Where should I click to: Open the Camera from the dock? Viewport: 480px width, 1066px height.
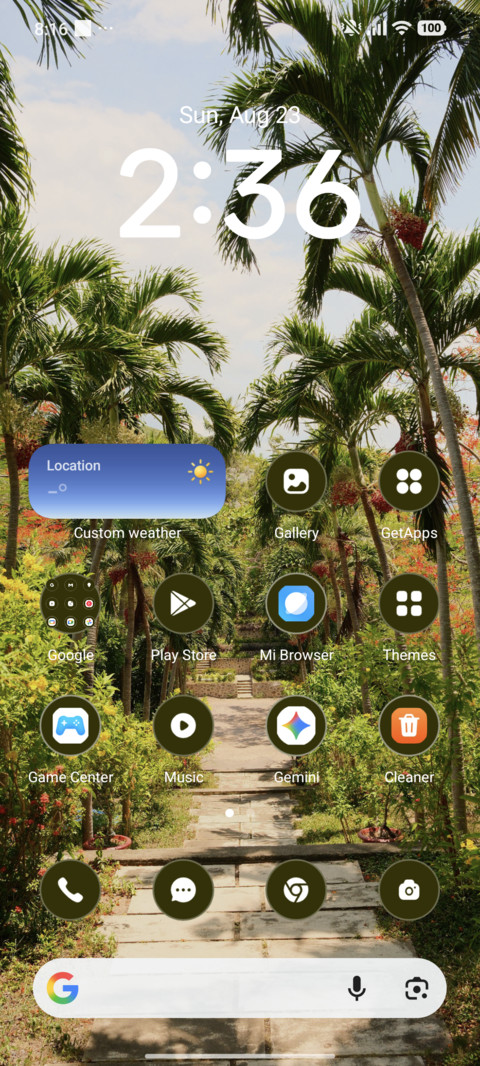tap(409, 890)
